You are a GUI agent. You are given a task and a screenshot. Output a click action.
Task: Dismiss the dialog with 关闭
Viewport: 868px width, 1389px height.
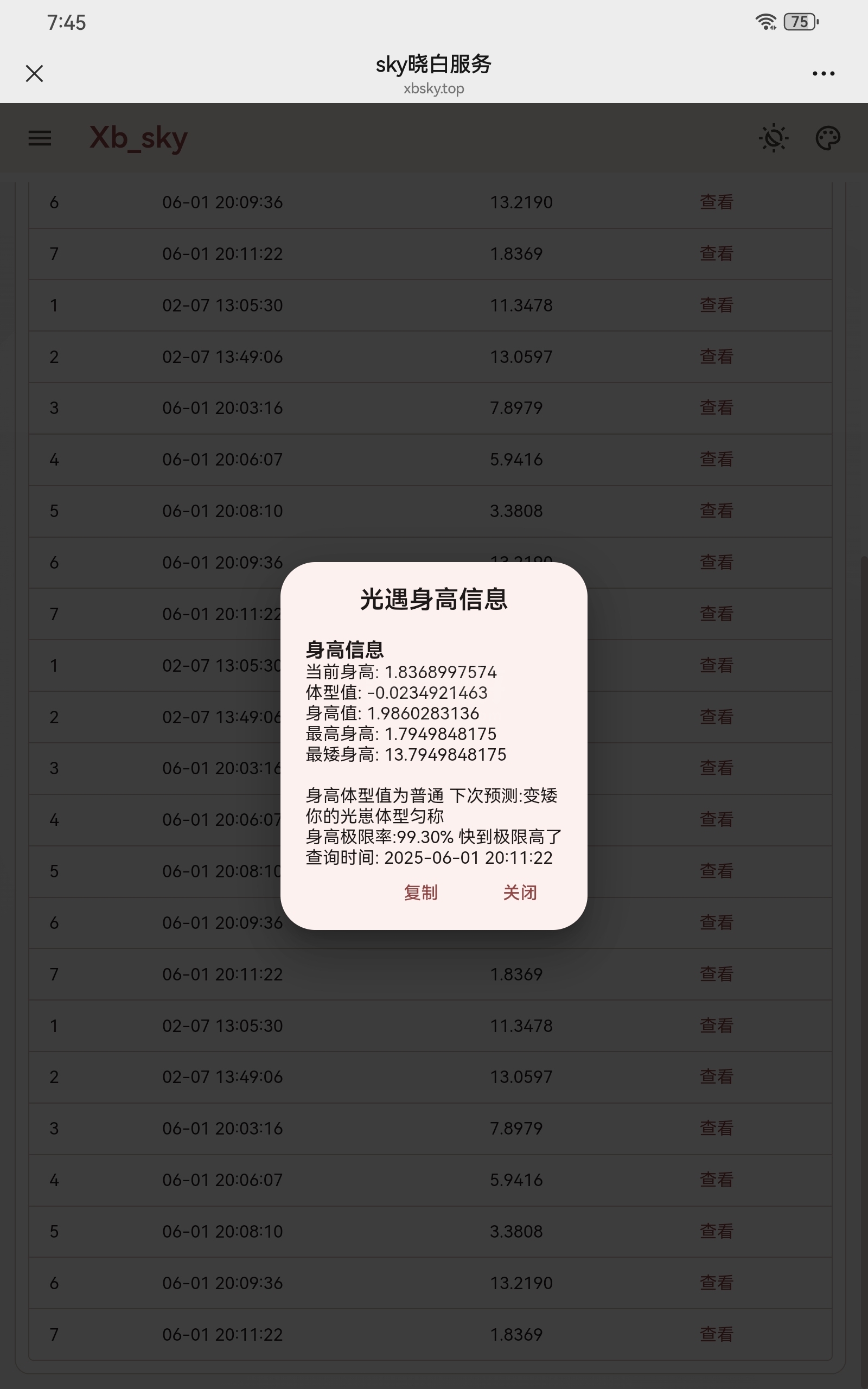click(520, 893)
